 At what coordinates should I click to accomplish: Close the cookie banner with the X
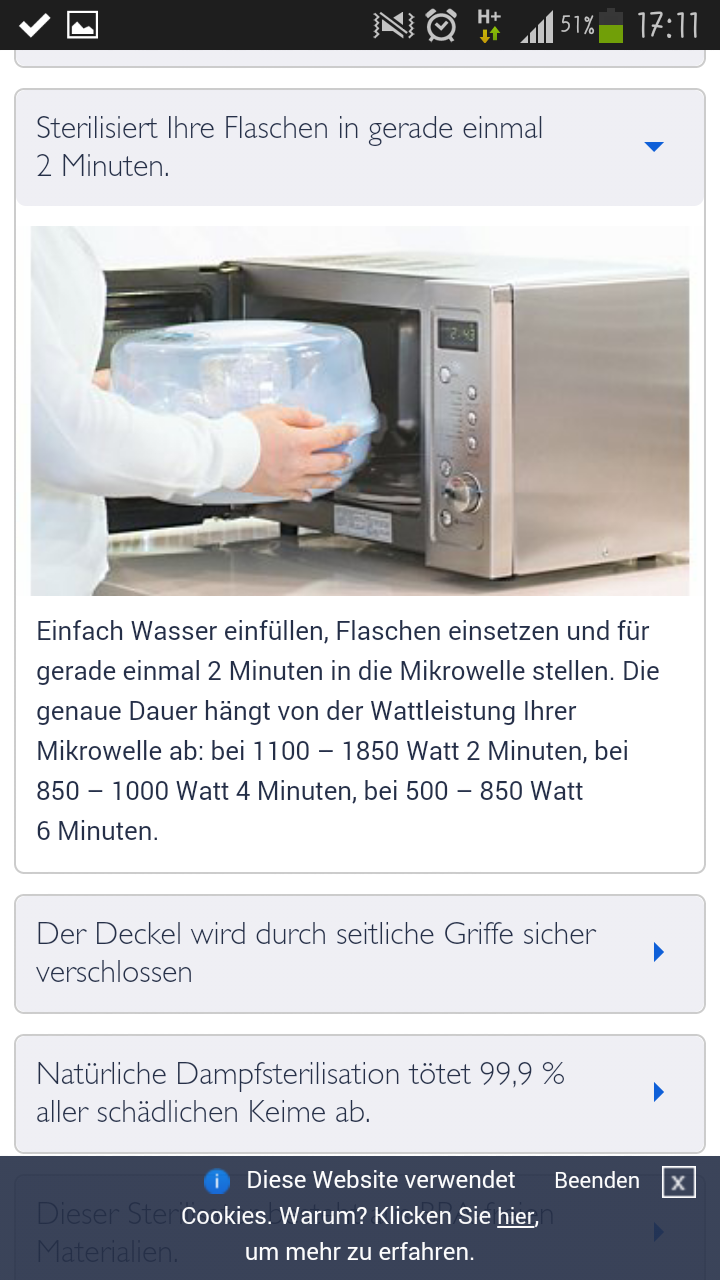[x=678, y=1182]
